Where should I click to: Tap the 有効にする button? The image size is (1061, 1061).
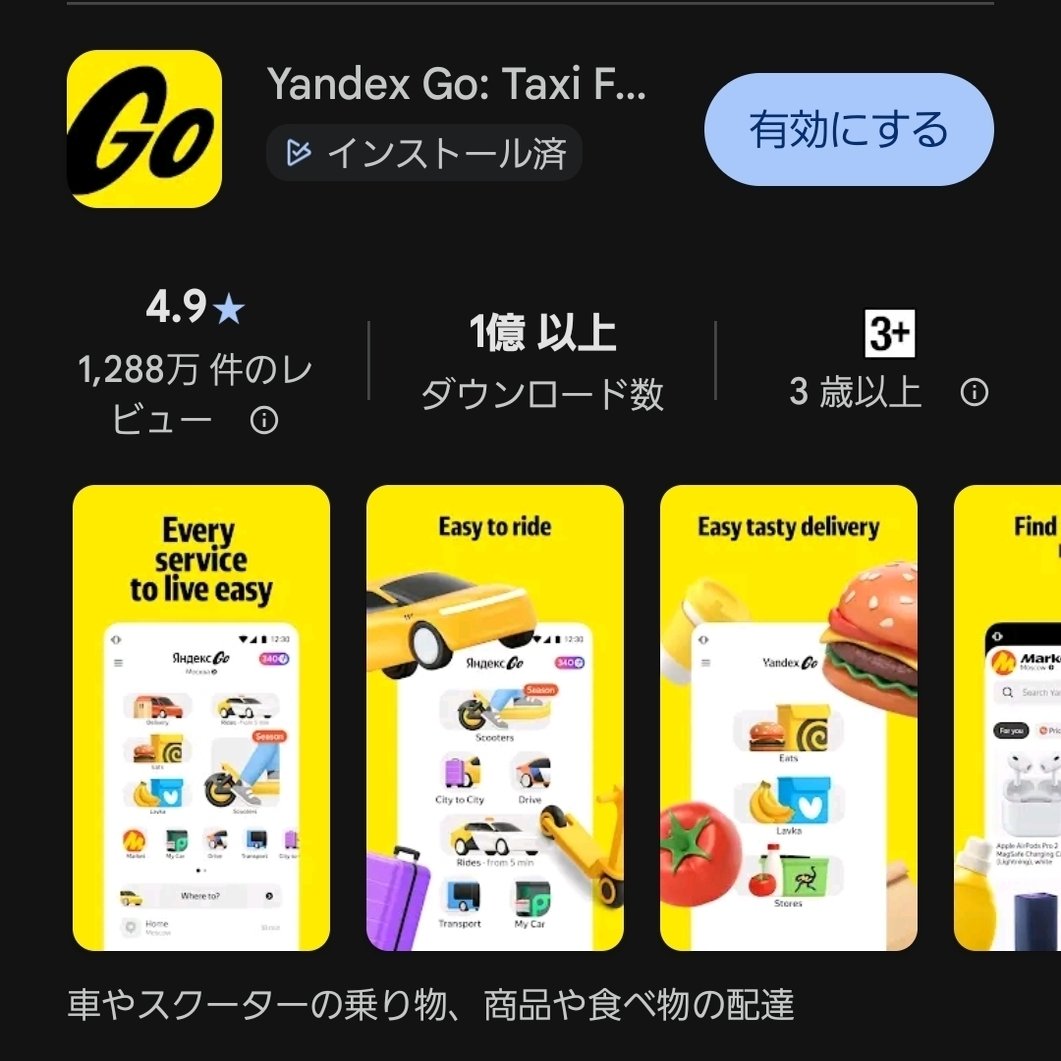[848, 130]
